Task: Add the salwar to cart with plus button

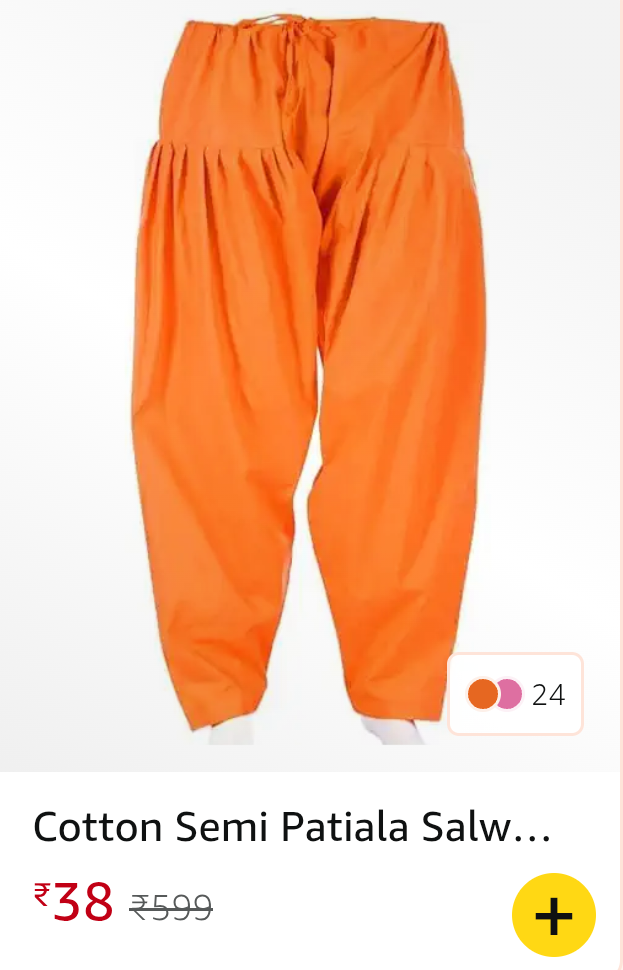Action: point(553,915)
